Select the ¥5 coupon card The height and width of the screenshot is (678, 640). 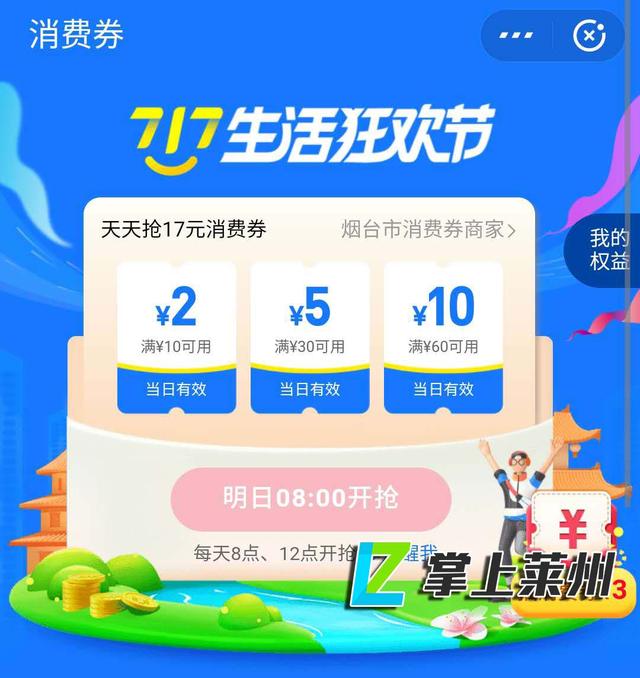coord(310,337)
